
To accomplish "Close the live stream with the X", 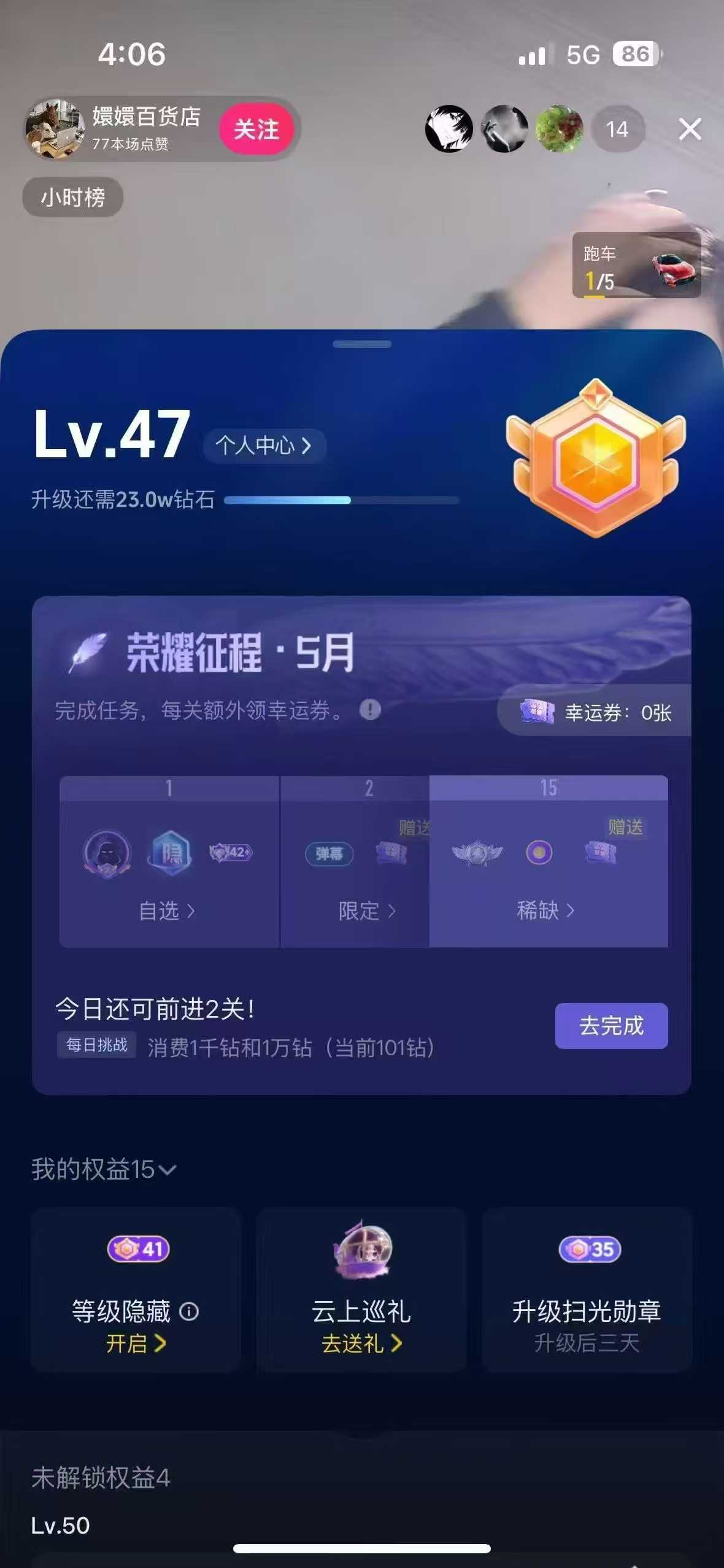I will (x=690, y=129).
